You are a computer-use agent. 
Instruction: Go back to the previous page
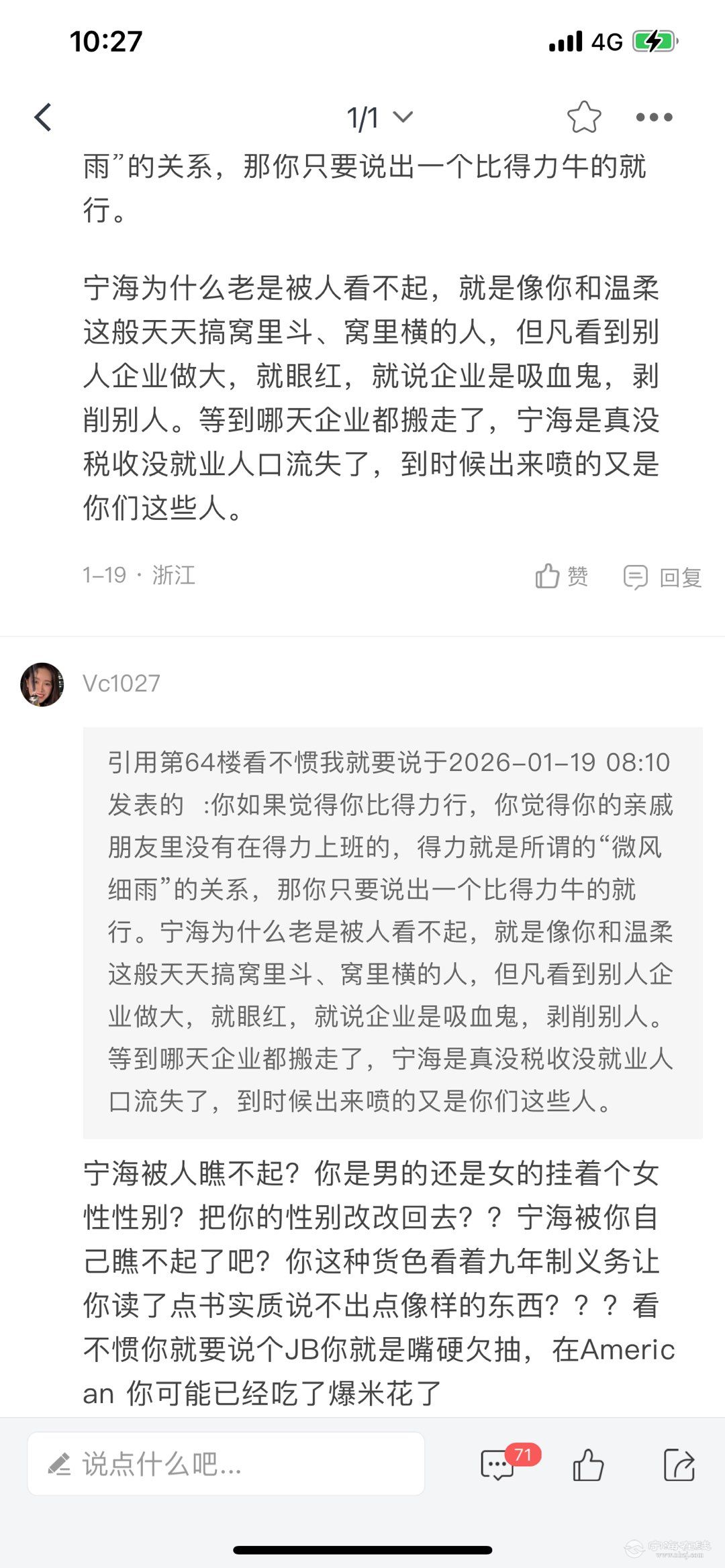click(43, 117)
